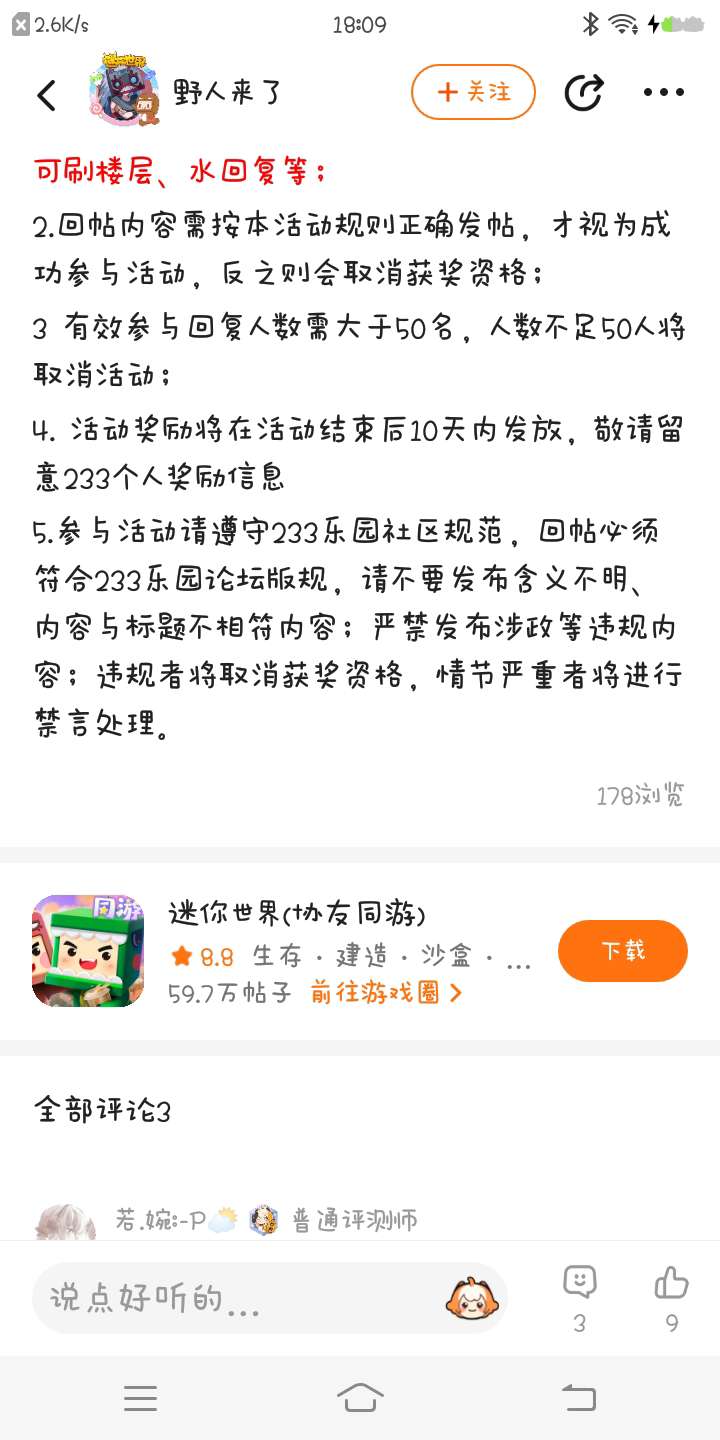Viewport: 720px width, 1440px height.
Task: Download 迷你世界 with 下载 button
Action: pos(622,950)
